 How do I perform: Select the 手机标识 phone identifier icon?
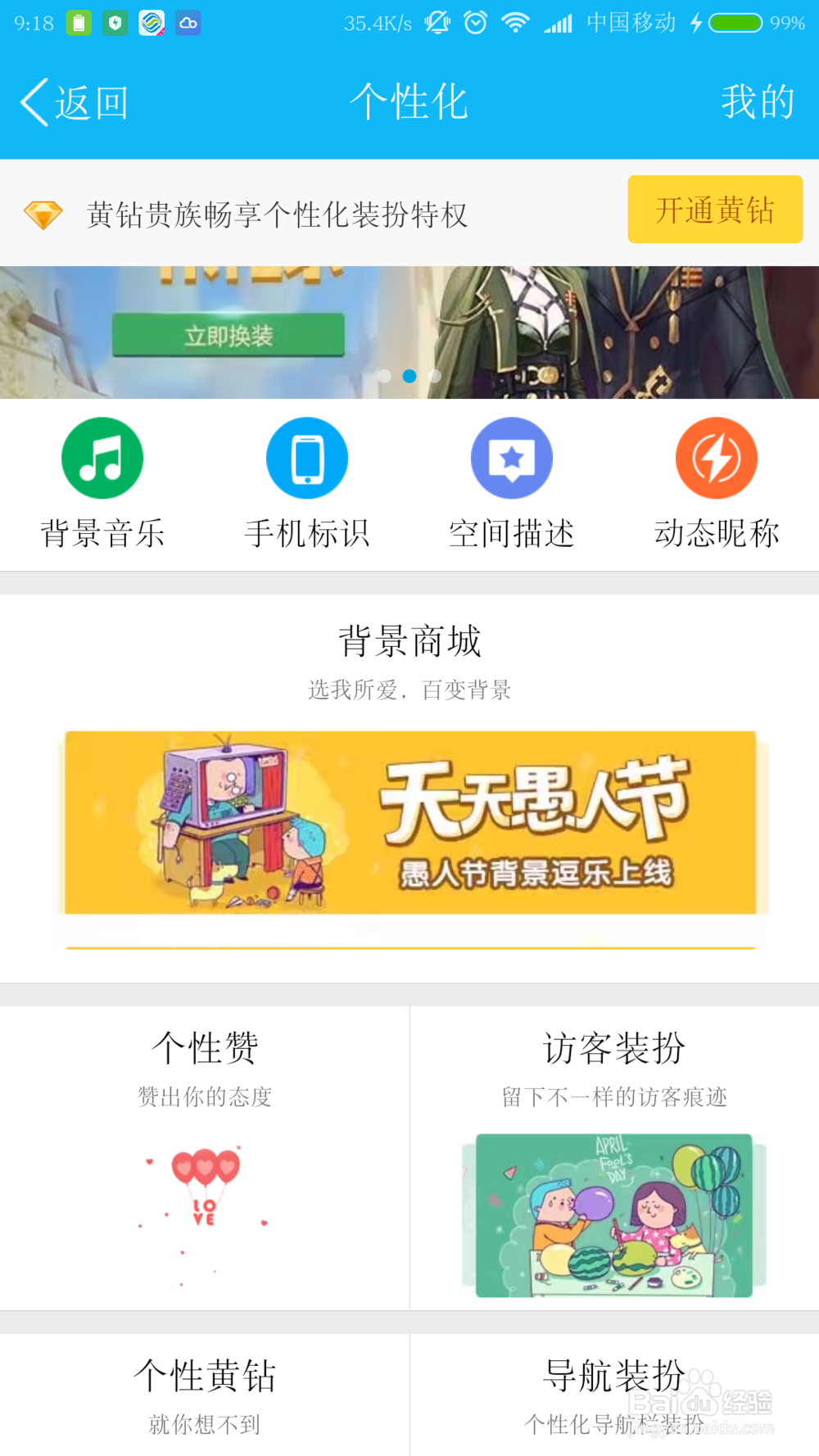[307, 459]
